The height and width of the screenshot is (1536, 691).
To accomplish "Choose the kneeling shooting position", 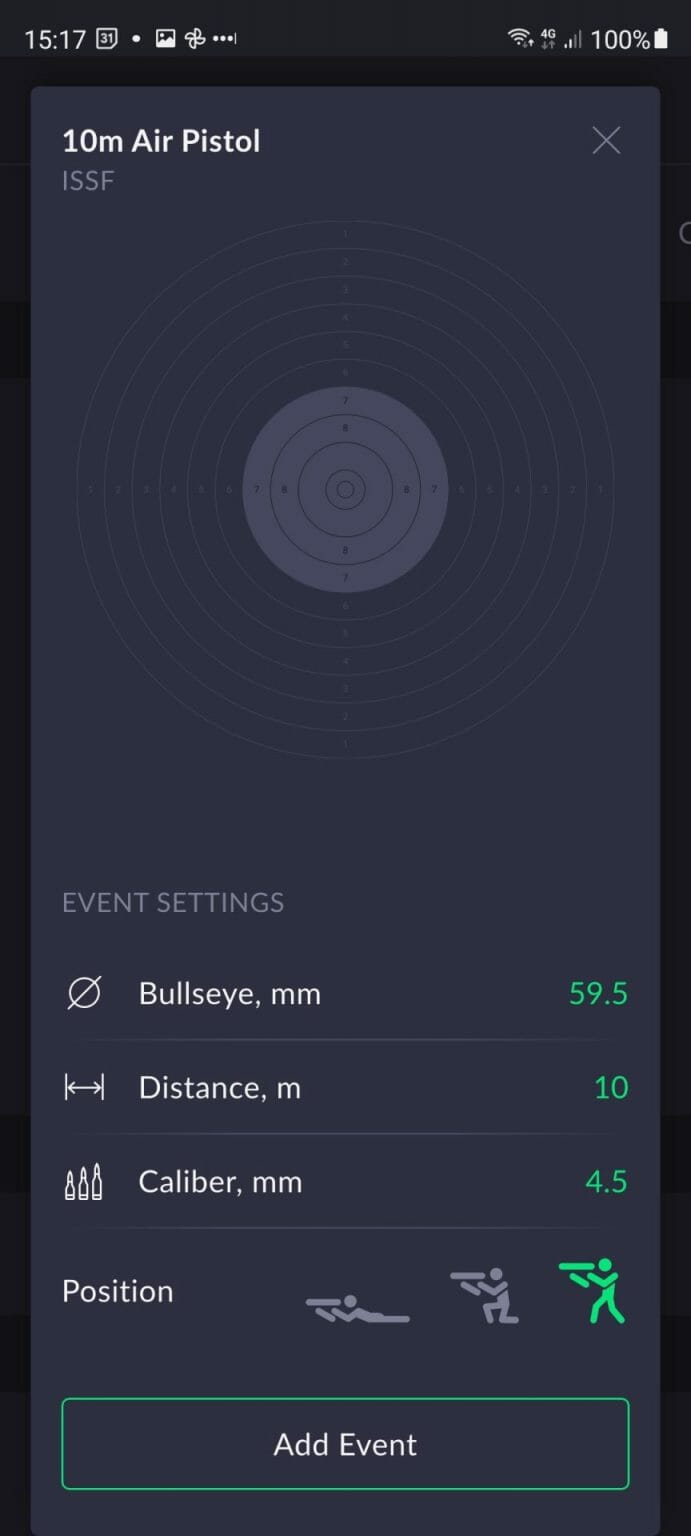I will pos(485,1296).
